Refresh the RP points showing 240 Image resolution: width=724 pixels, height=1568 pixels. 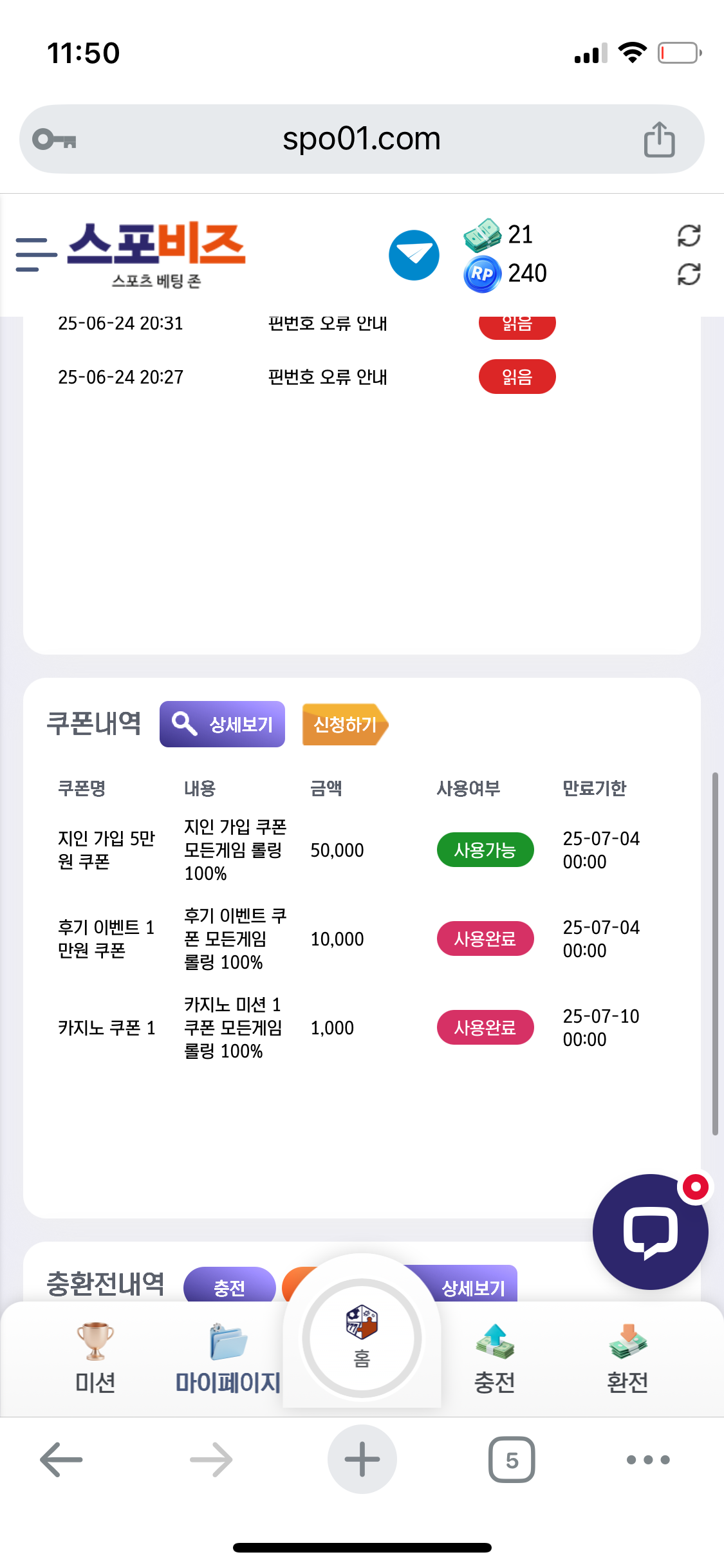689,275
